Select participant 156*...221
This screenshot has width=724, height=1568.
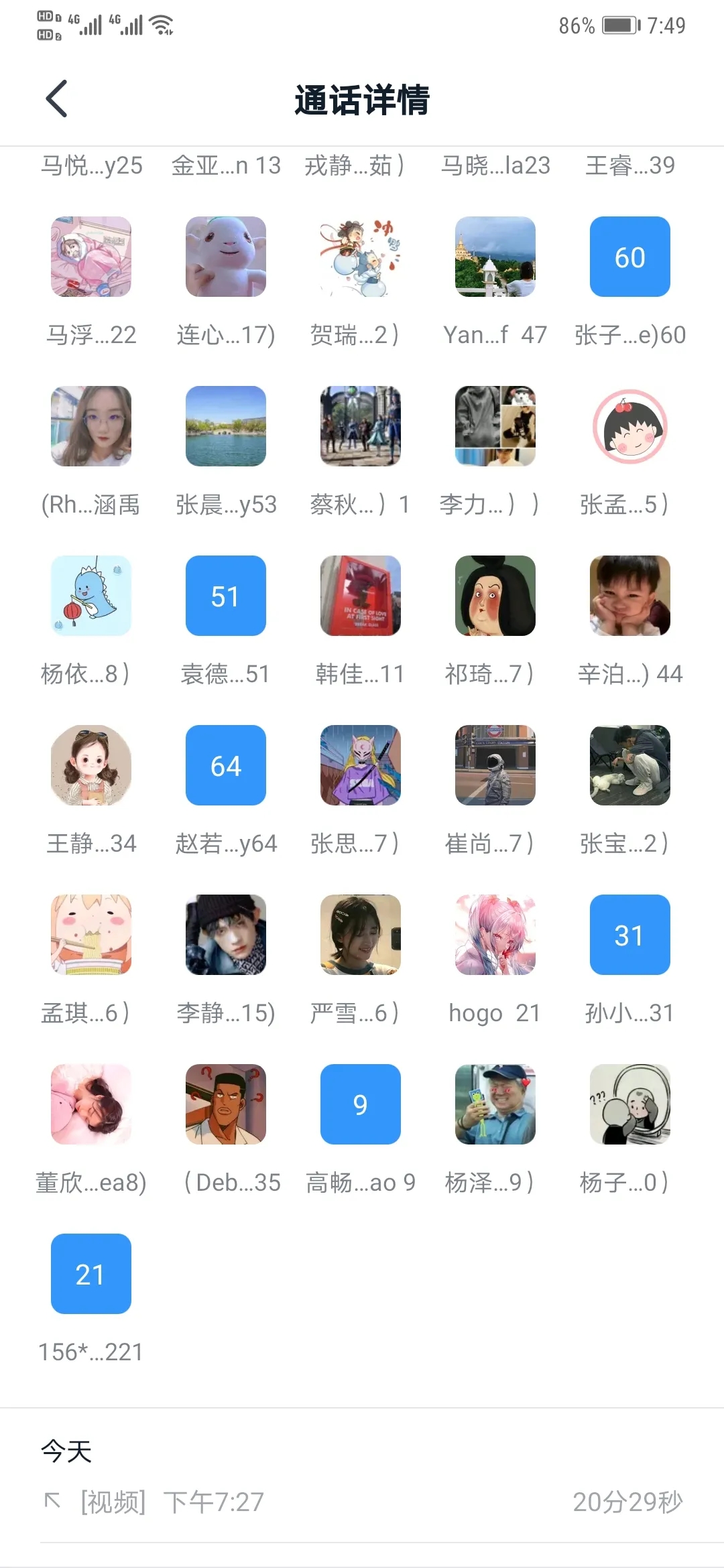point(91,1274)
